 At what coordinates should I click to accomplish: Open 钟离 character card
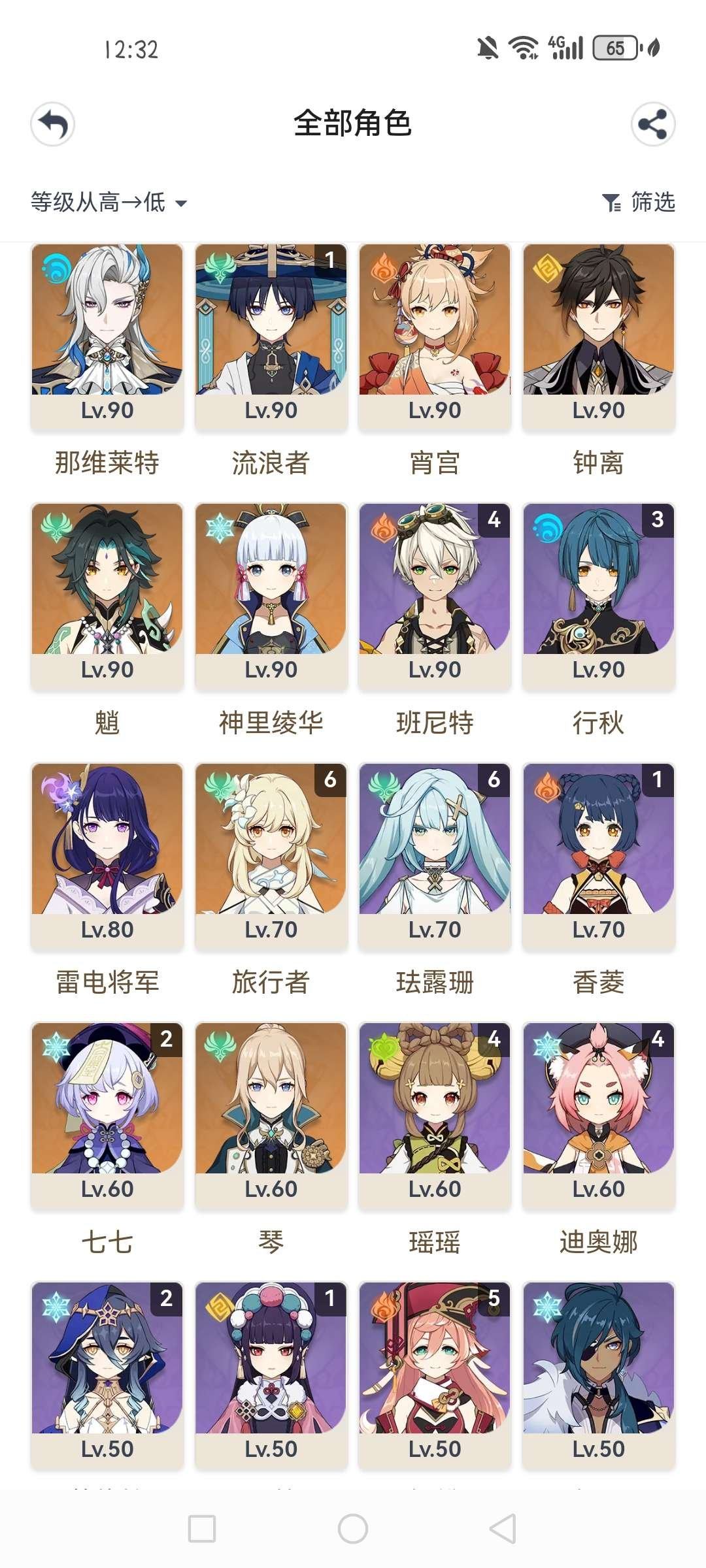pyautogui.click(x=598, y=336)
